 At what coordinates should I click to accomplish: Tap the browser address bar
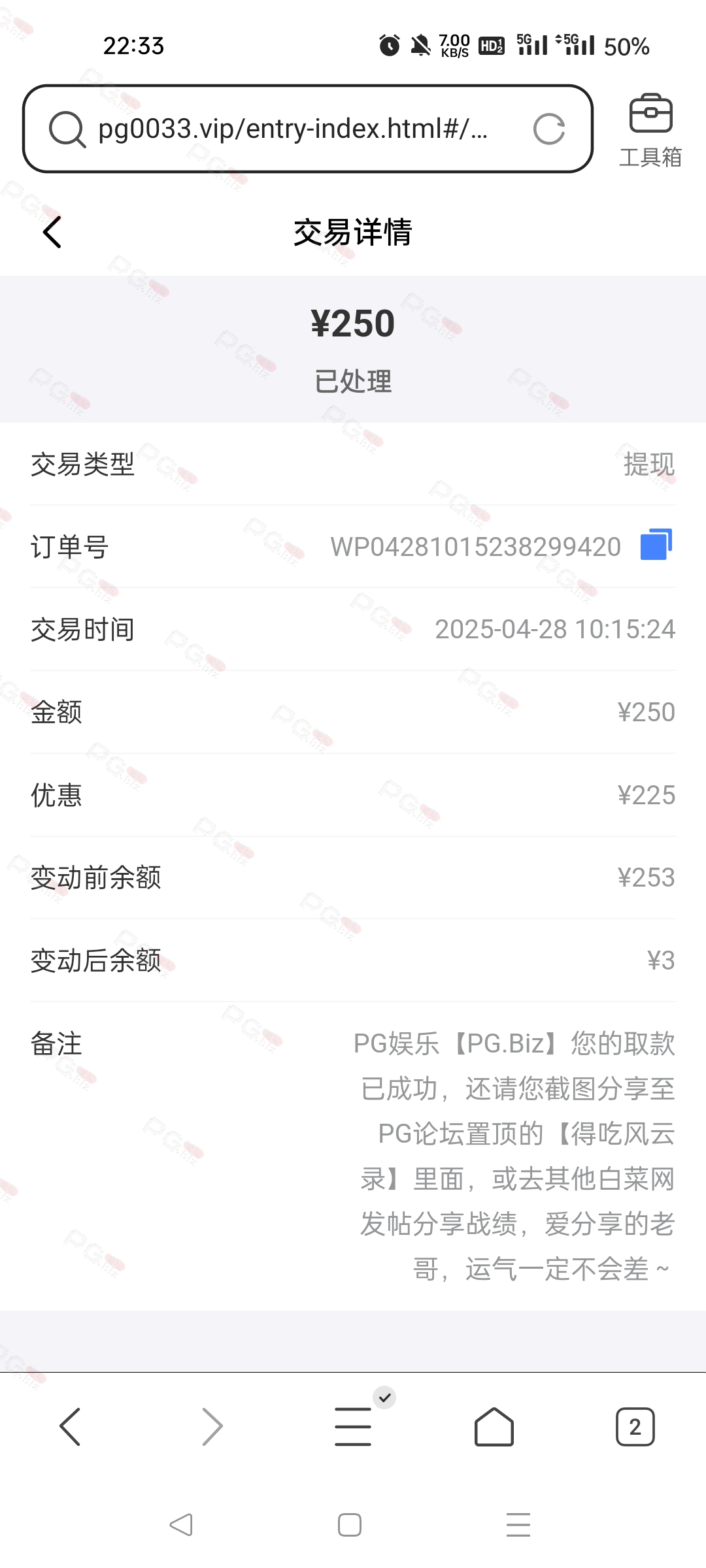click(x=294, y=129)
